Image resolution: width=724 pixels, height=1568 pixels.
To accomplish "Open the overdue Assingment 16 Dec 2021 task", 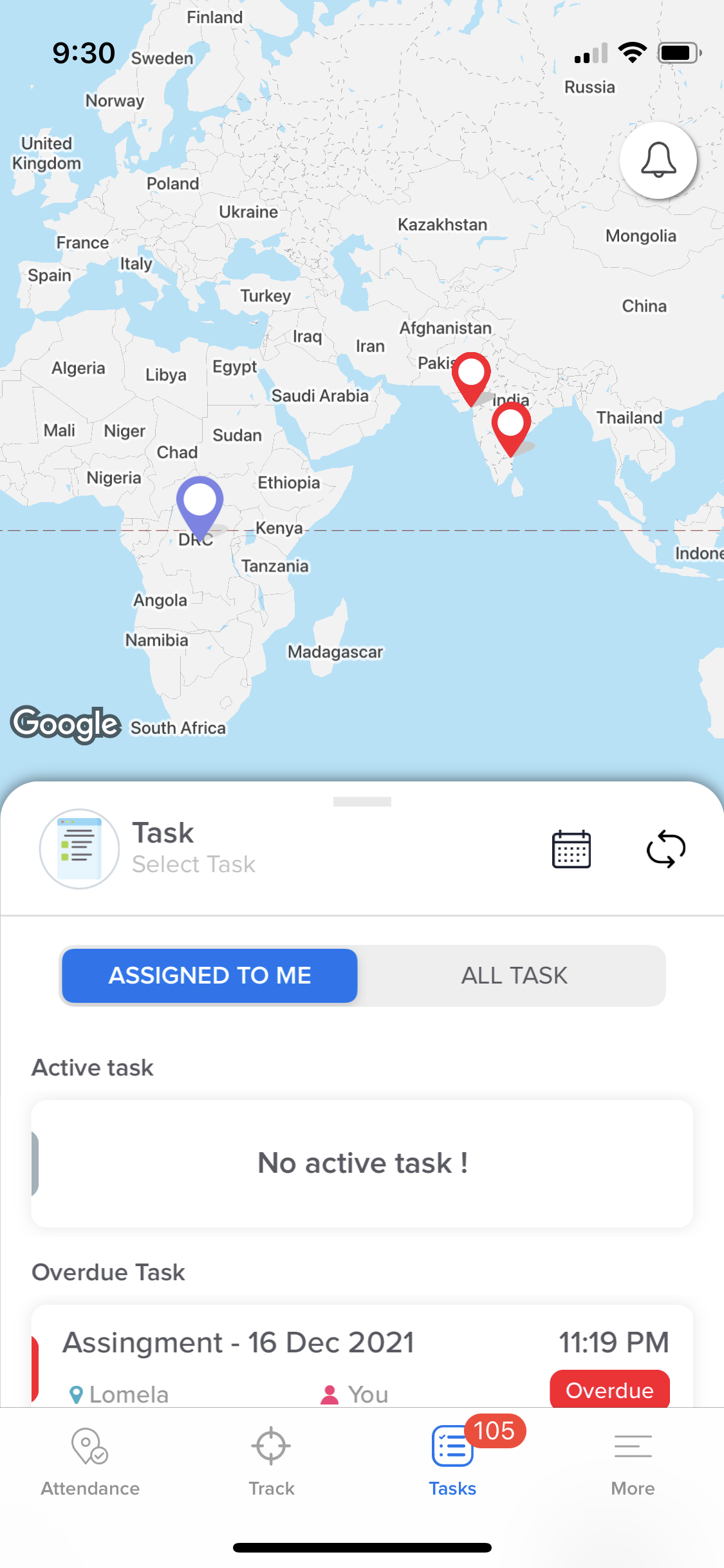I will (x=362, y=1356).
